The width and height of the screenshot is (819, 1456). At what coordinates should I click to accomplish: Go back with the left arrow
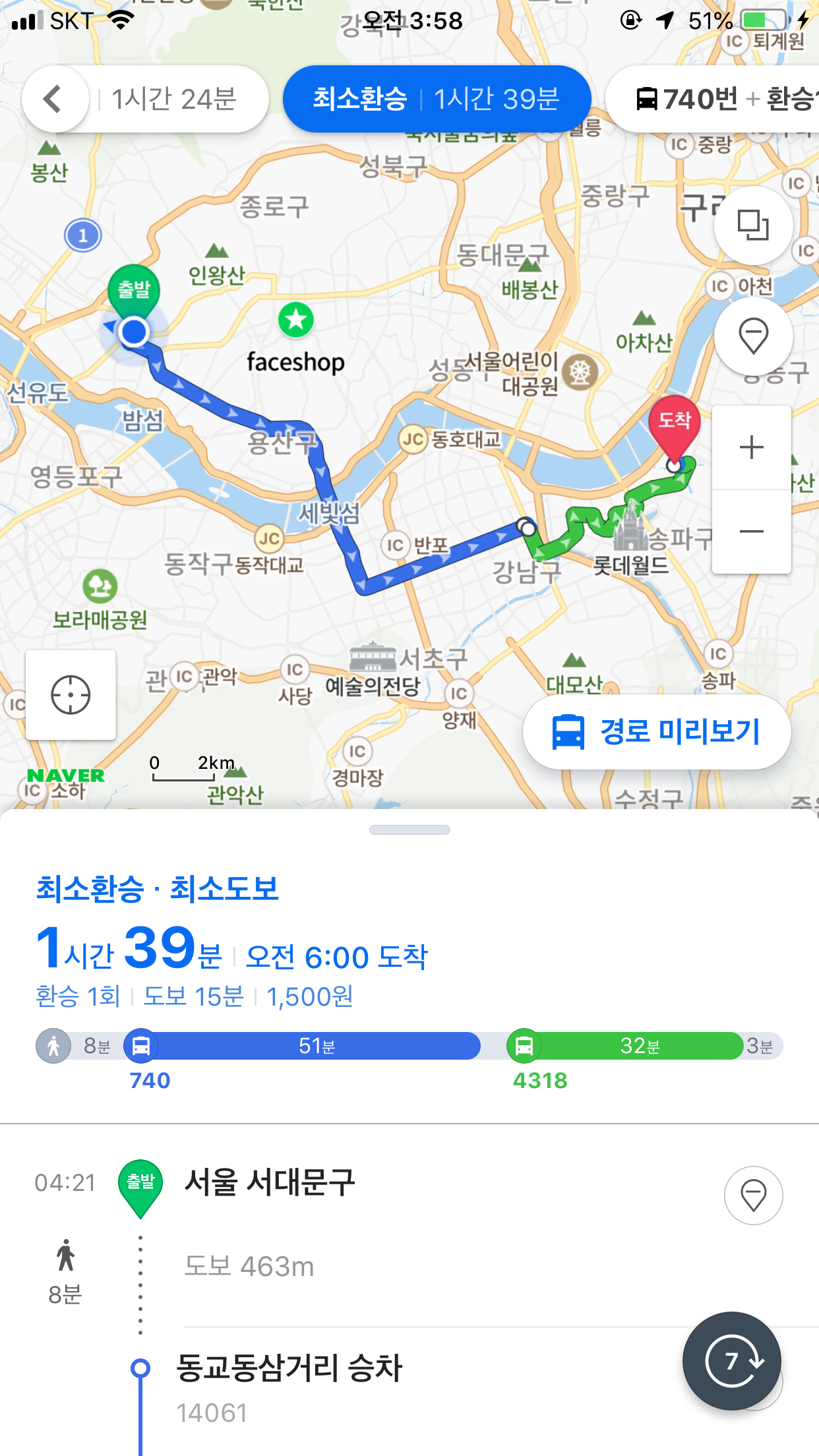53,99
